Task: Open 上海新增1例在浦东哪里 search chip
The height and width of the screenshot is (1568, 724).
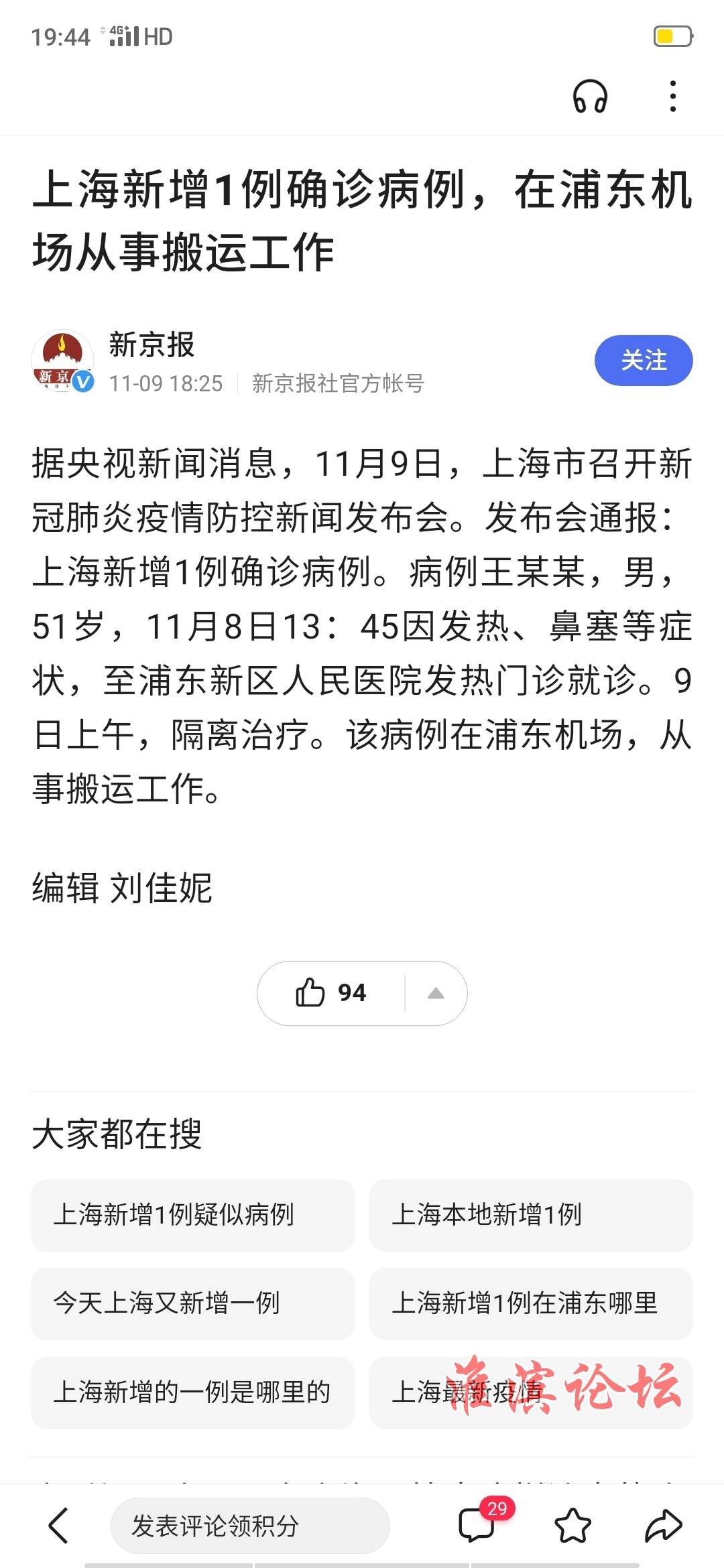Action: [x=531, y=1303]
